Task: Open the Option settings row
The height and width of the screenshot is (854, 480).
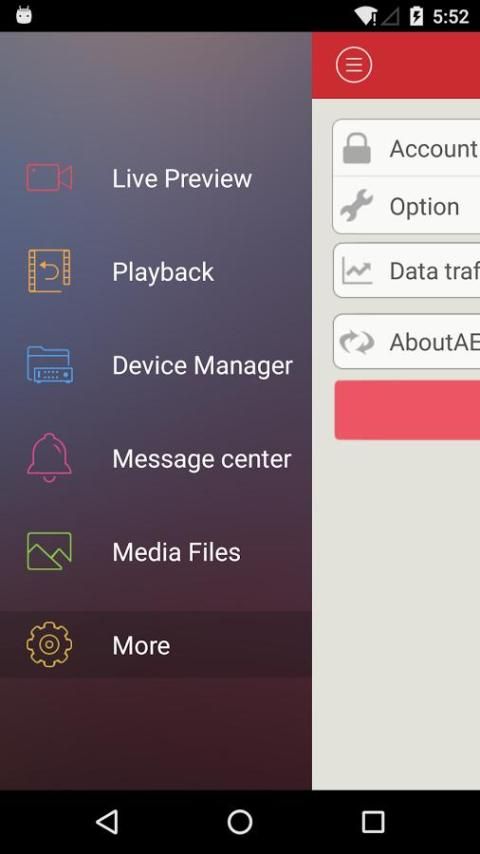Action: (x=406, y=205)
